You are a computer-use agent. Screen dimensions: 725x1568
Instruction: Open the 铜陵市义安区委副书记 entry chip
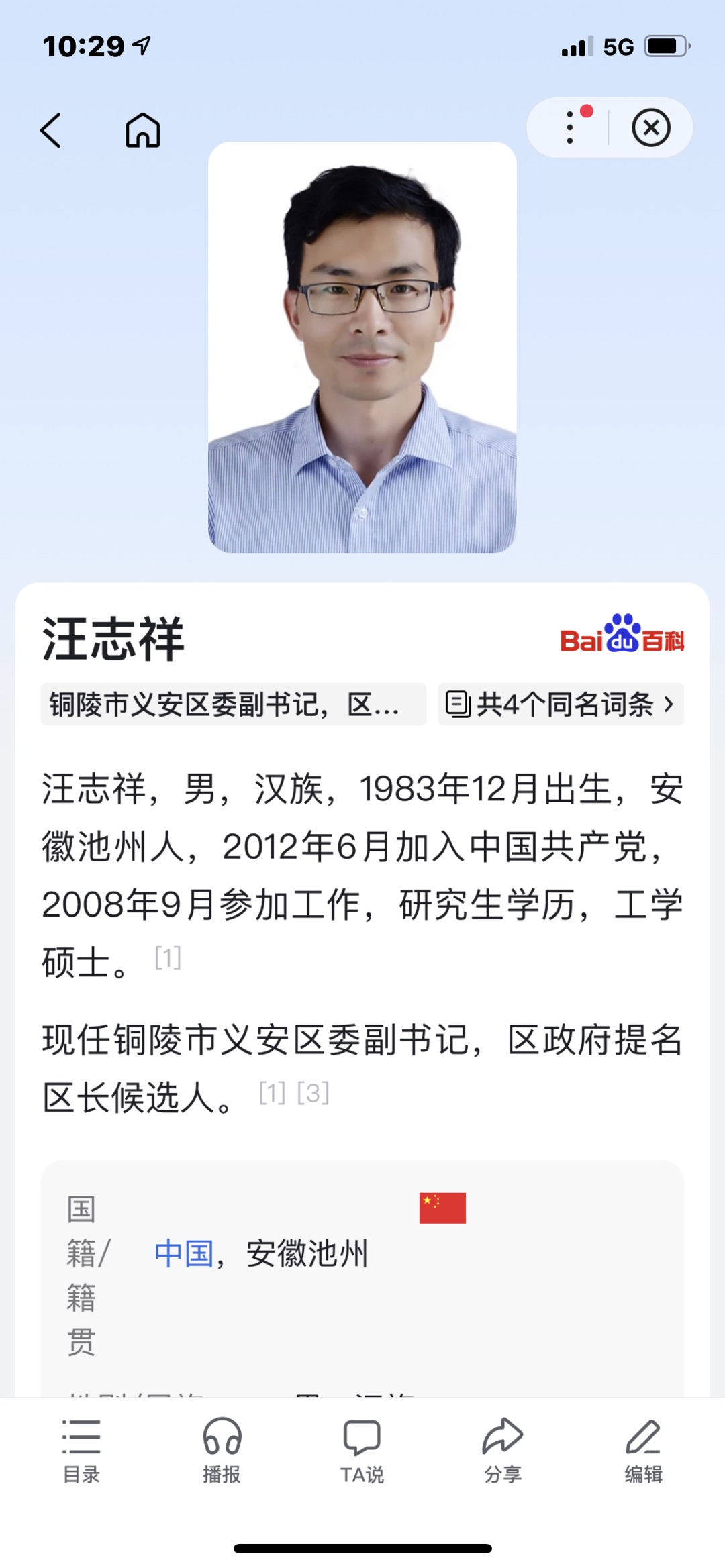click(233, 704)
